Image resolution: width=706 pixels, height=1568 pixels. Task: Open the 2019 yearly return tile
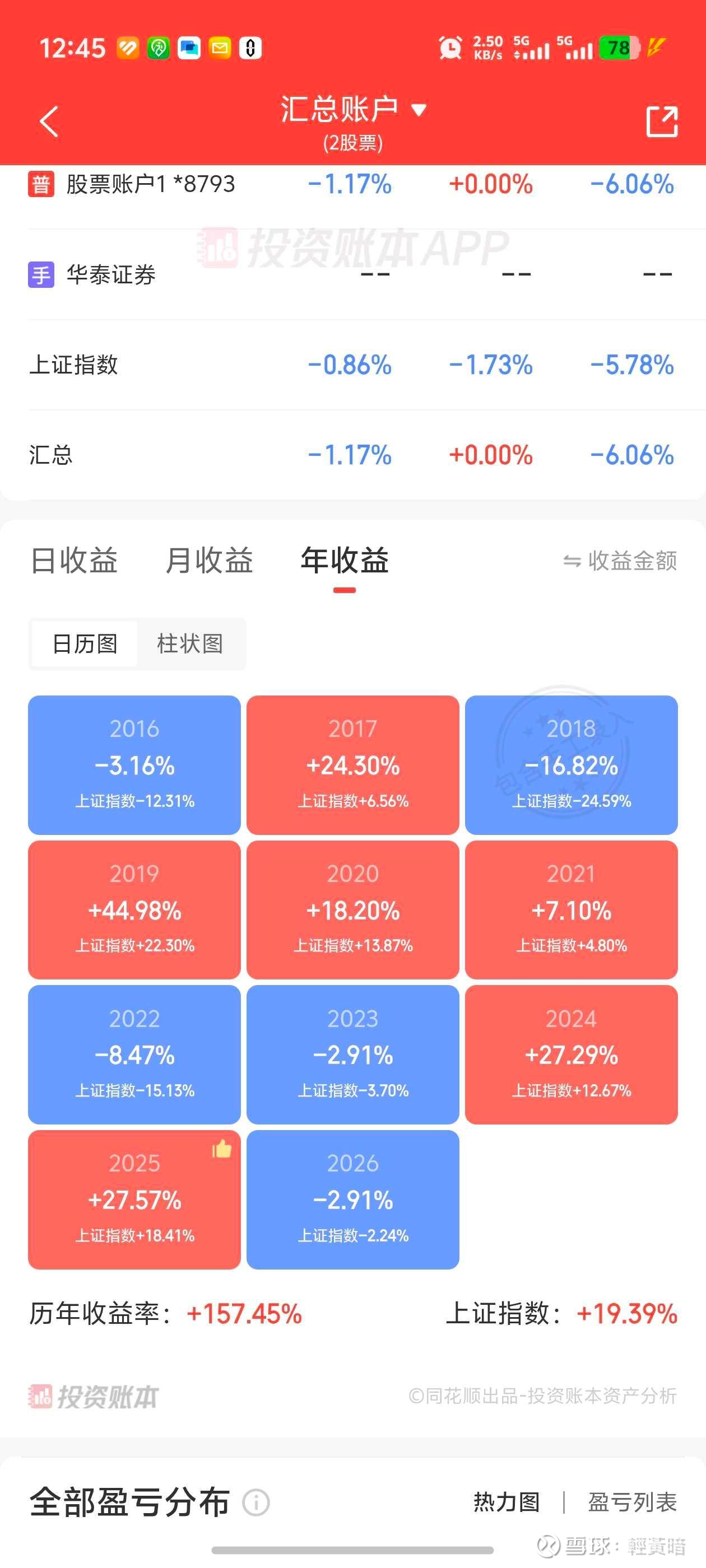tap(134, 909)
